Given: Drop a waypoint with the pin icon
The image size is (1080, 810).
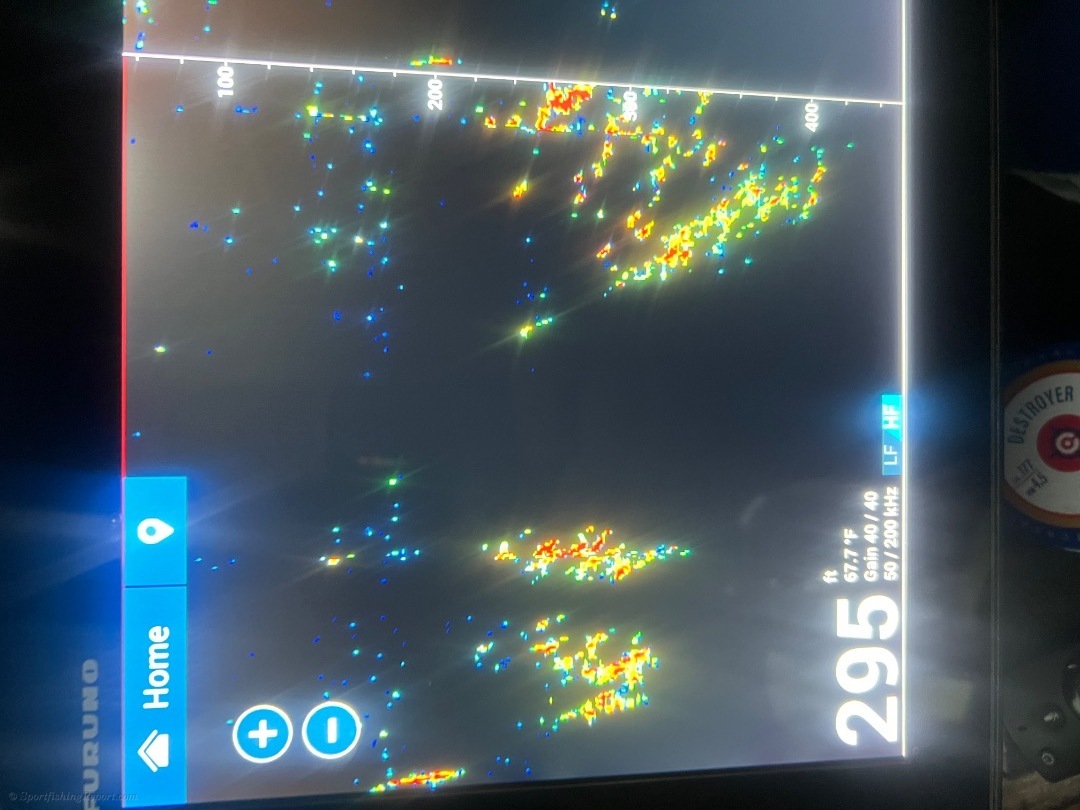Looking at the screenshot, I should tap(155, 531).
